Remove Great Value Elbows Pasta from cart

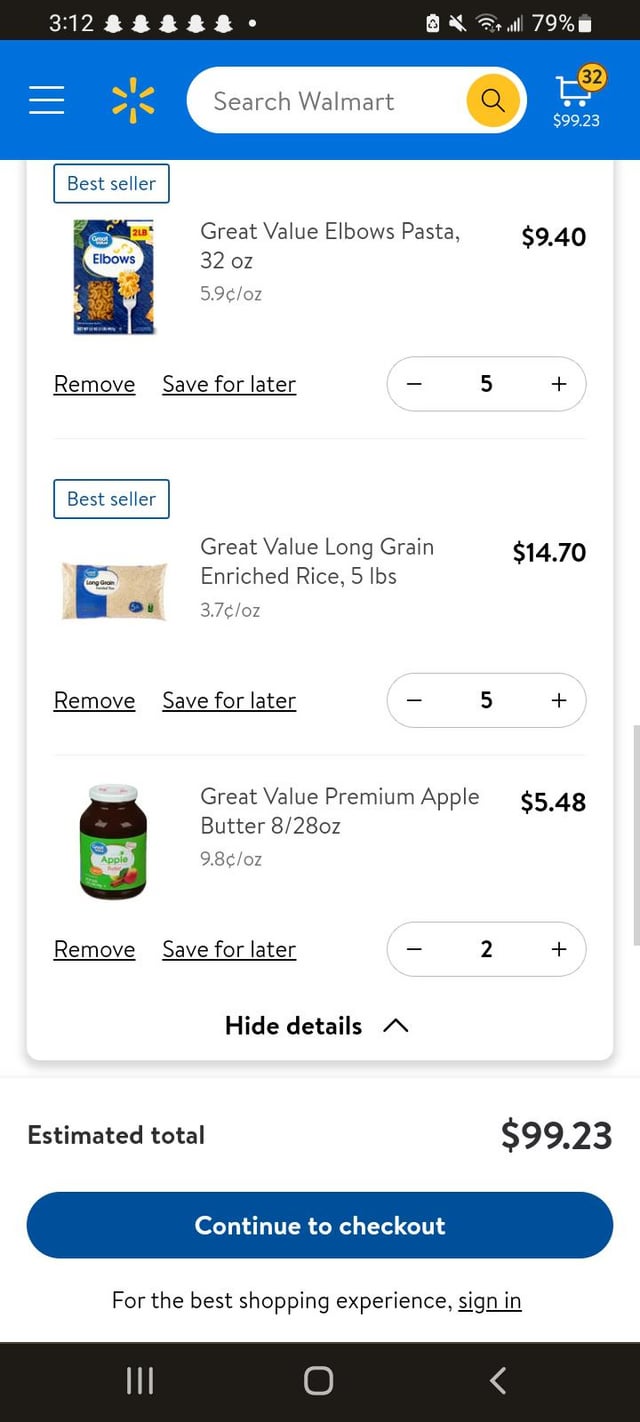point(94,384)
